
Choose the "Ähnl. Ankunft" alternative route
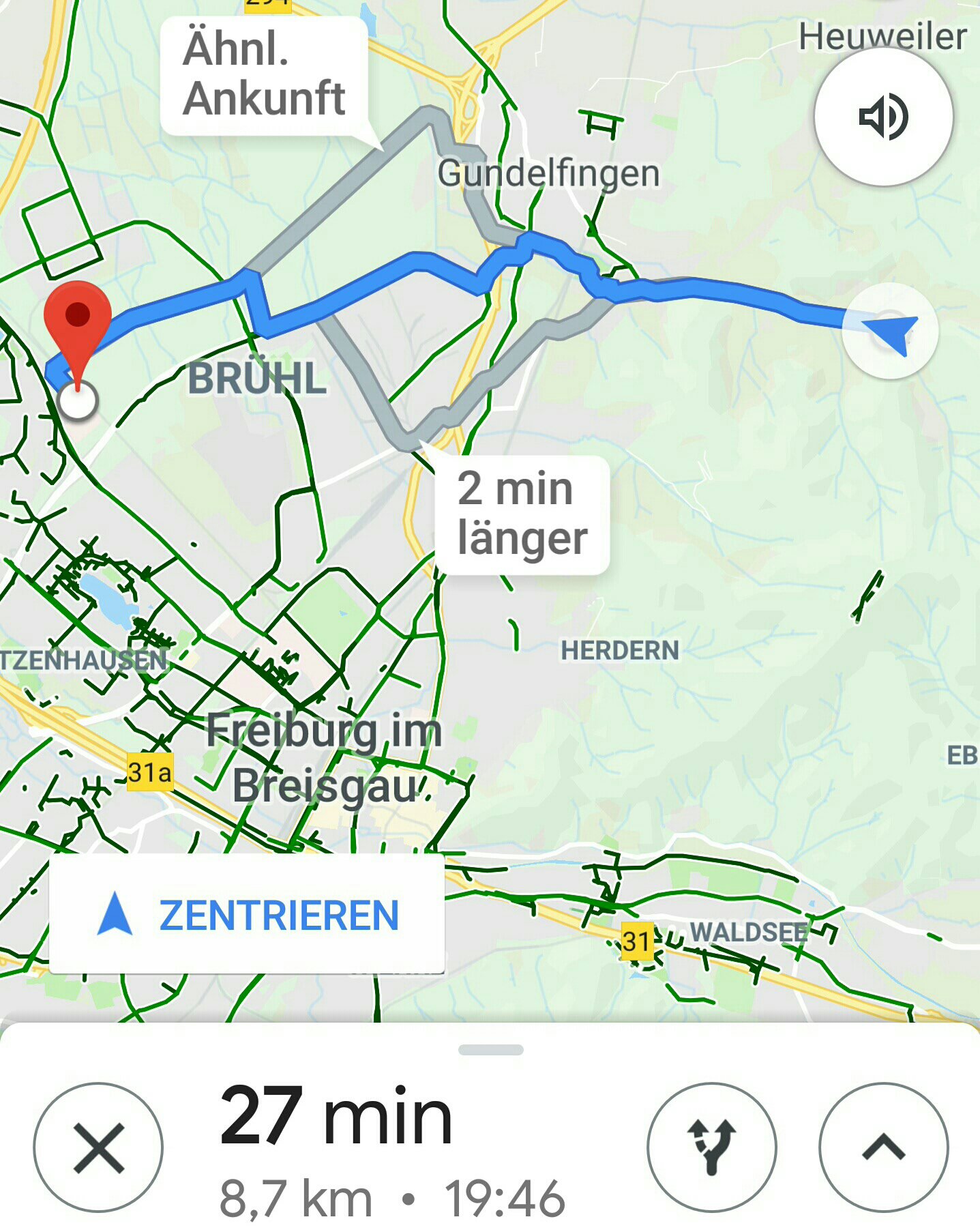[x=265, y=75]
